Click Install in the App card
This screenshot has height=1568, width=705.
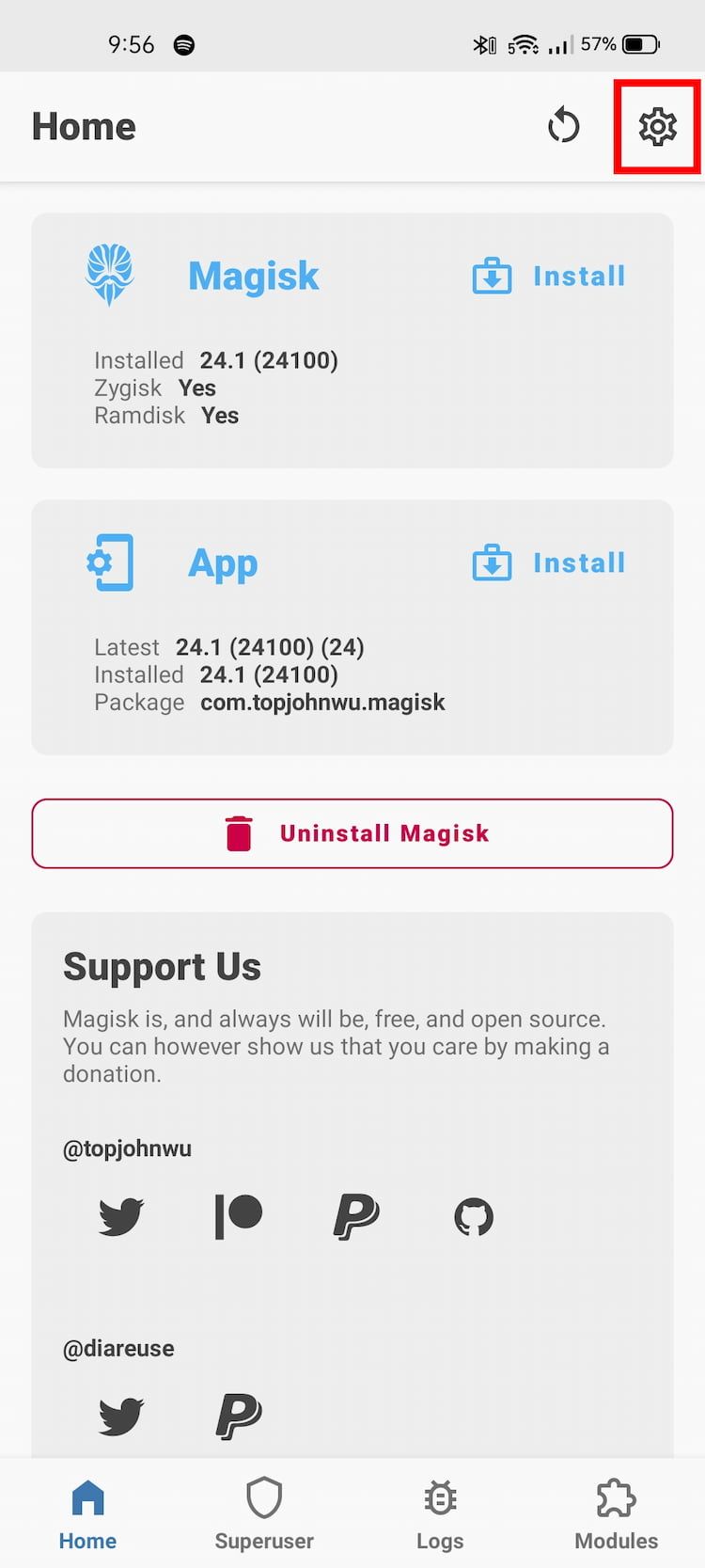579,562
